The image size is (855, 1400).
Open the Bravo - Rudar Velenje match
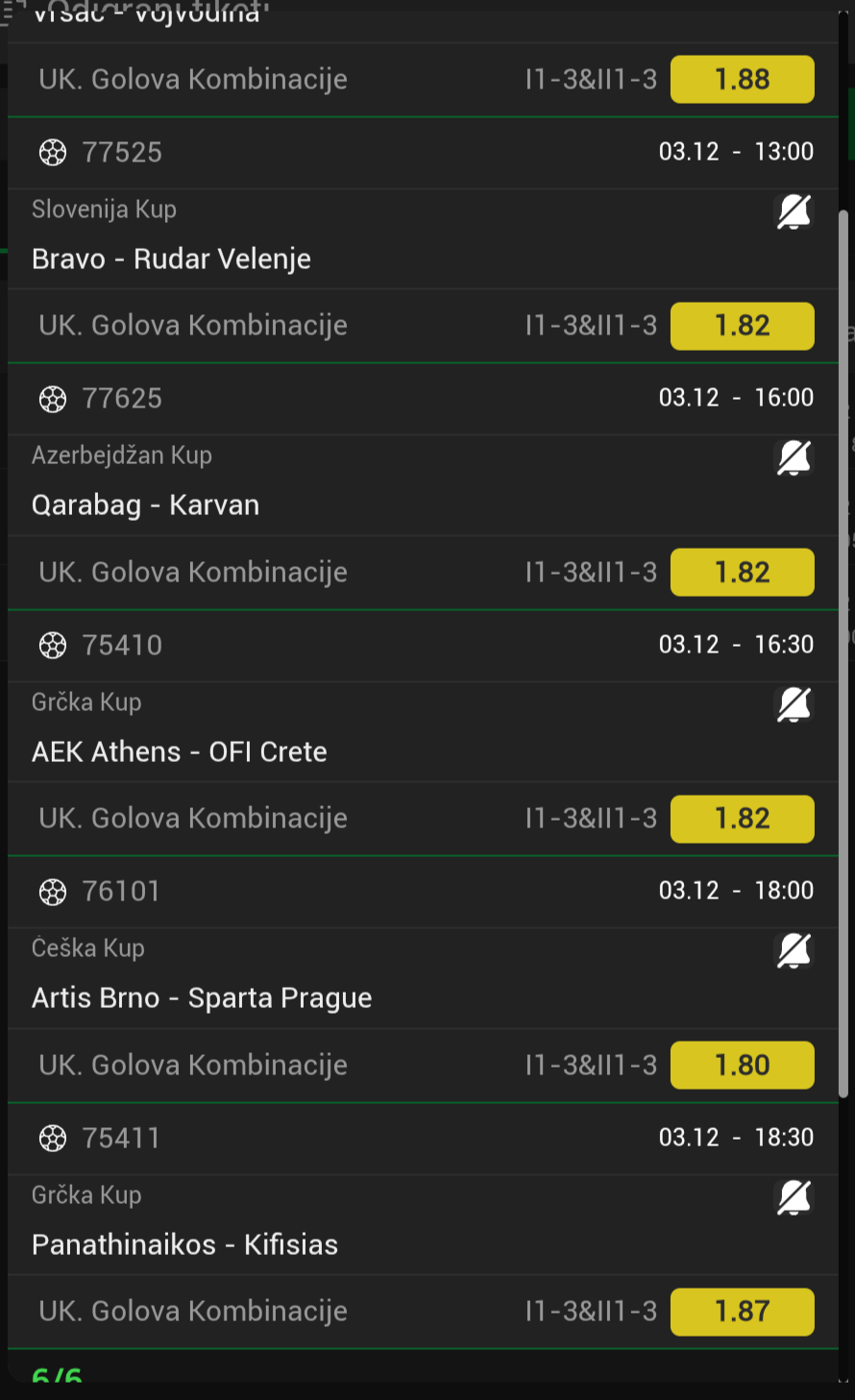171,259
